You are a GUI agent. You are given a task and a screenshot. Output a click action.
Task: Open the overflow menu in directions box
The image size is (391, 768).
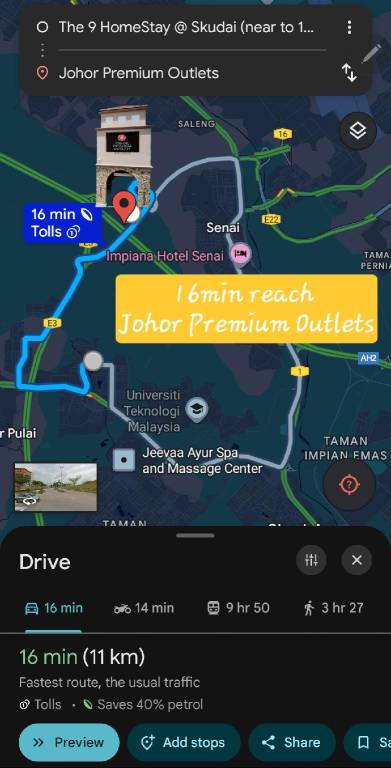(349, 27)
